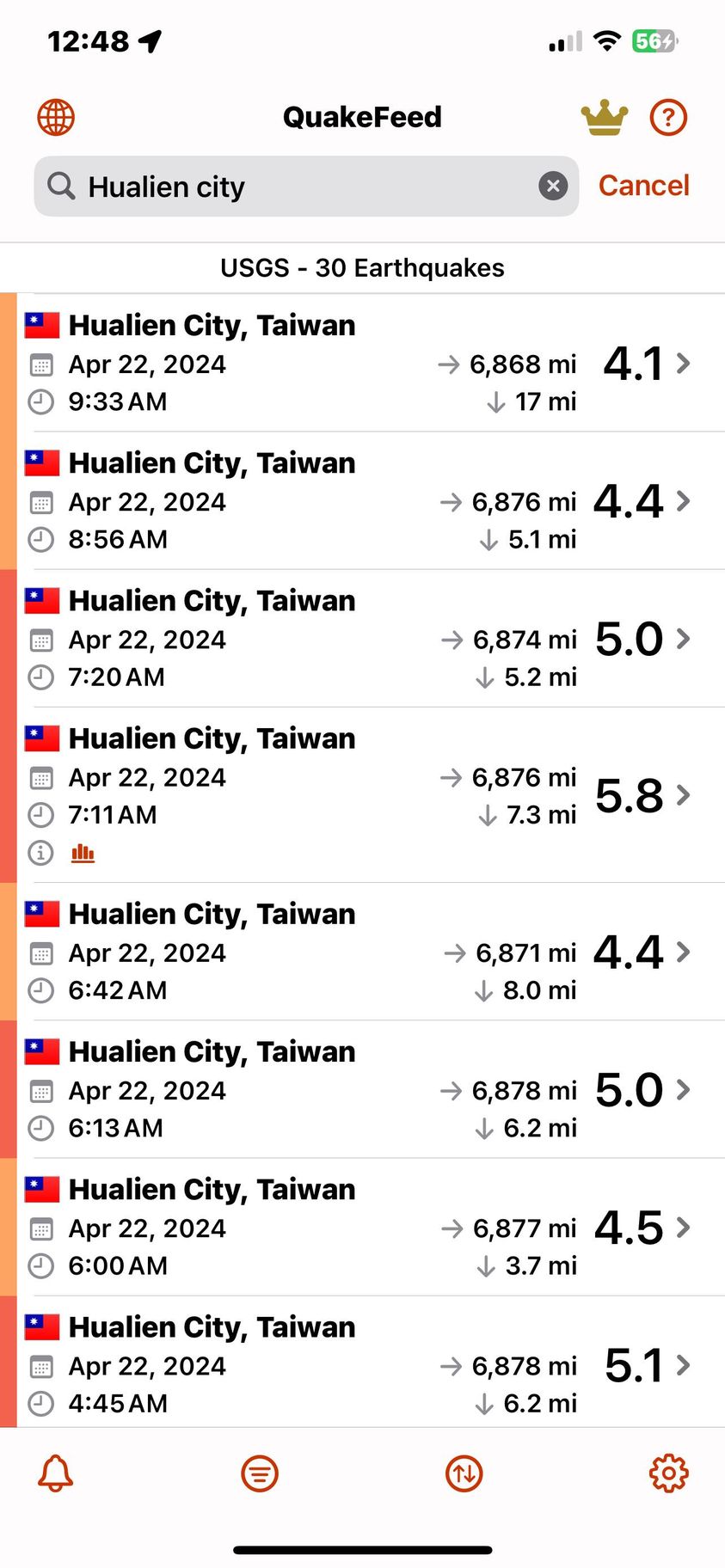
Task: Open the 5.0 quake at 7:20 AM
Action: [x=362, y=639]
